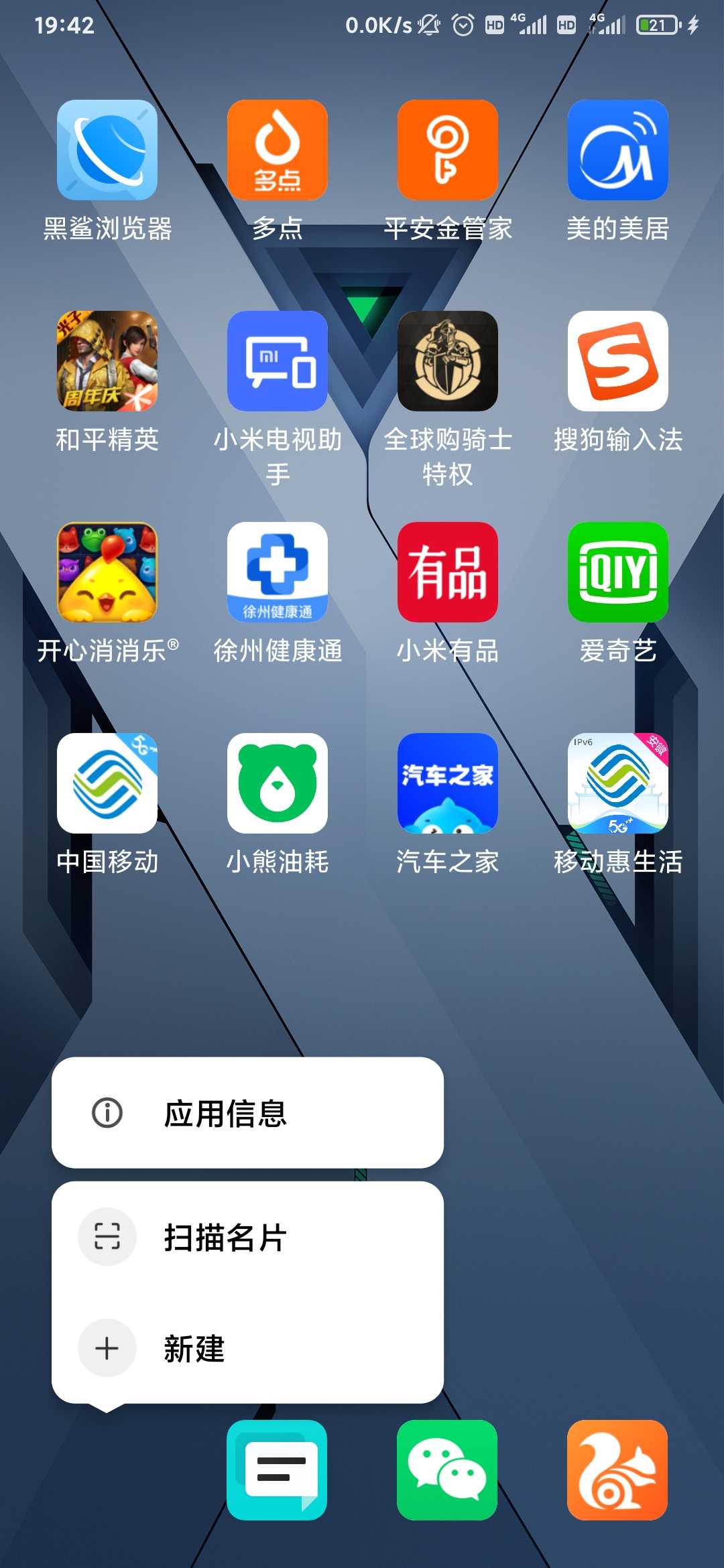This screenshot has width=724, height=1568.
Task: Start the 和平精英 game
Action: 107,361
